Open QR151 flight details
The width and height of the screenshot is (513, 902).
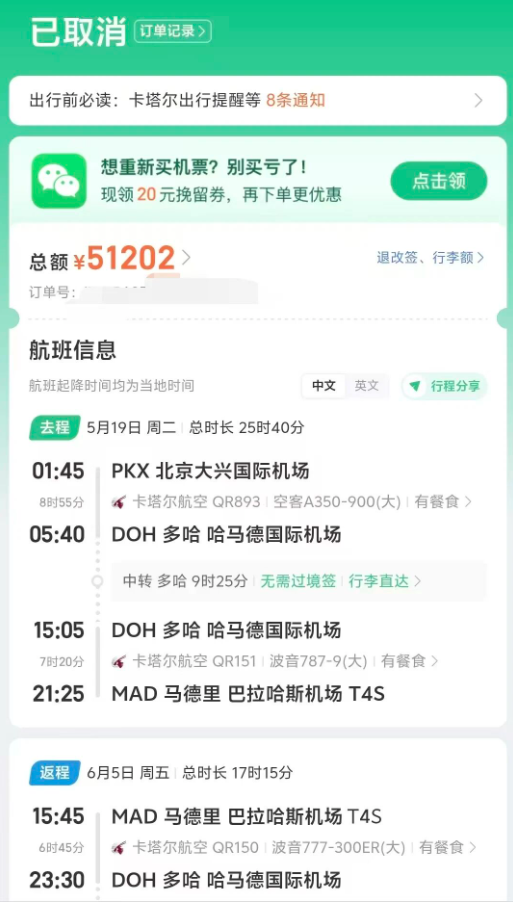274,662
